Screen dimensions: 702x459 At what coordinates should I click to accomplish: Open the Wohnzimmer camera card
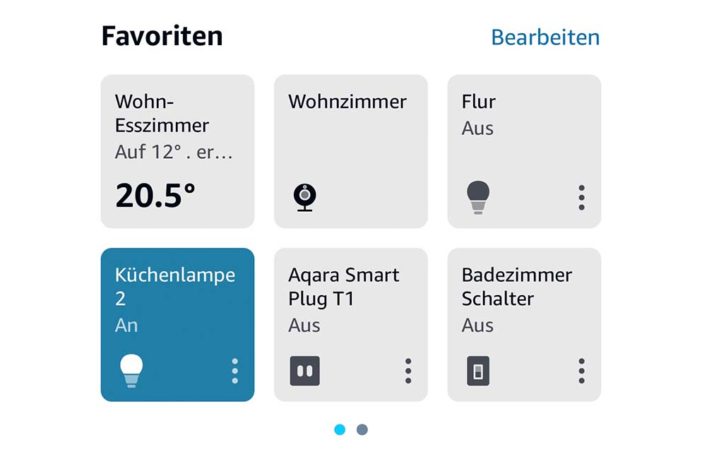(350, 150)
